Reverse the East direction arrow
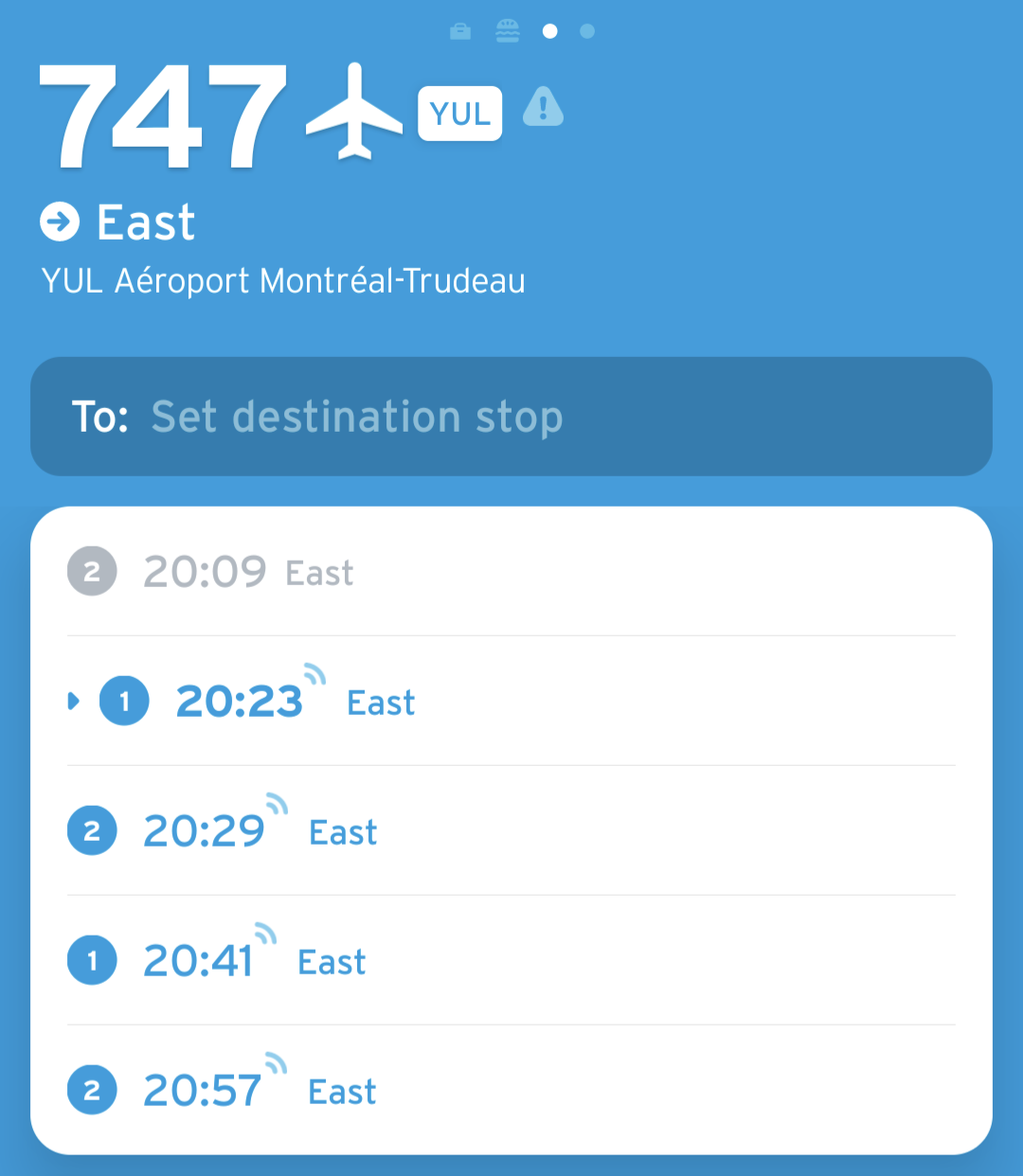 coord(60,223)
